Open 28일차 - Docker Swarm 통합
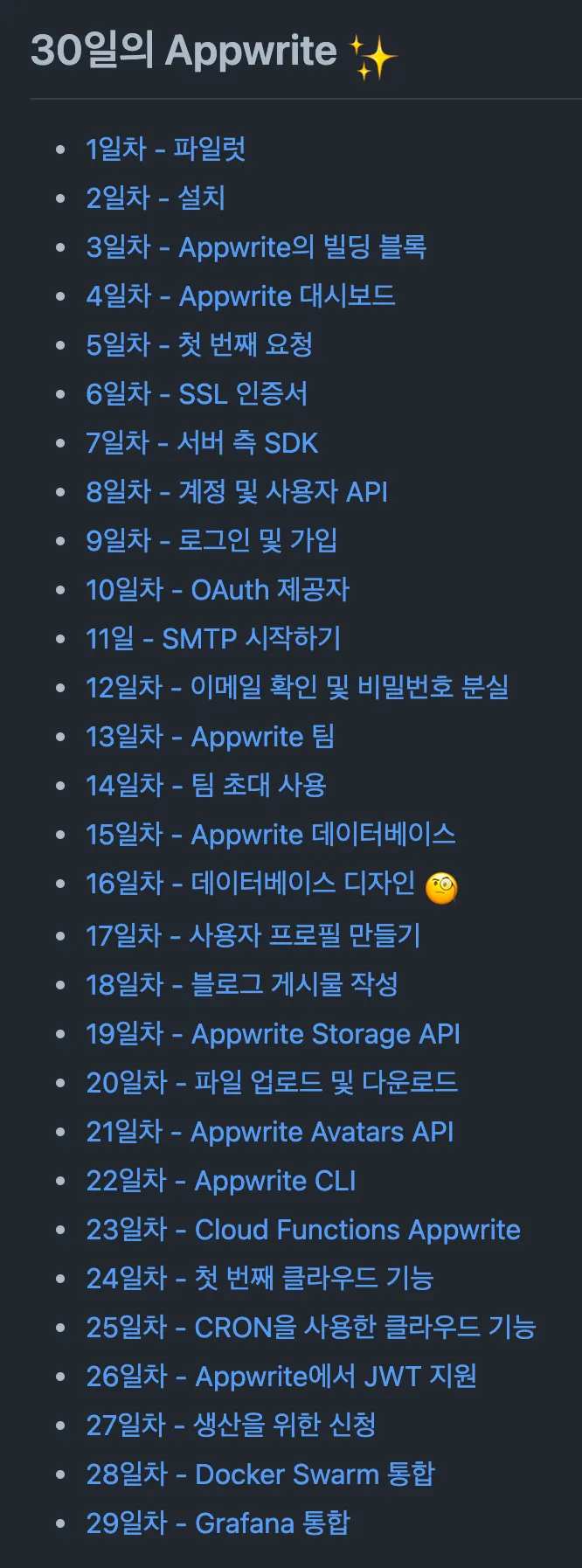The image size is (582, 1568). click(260, 1474)
